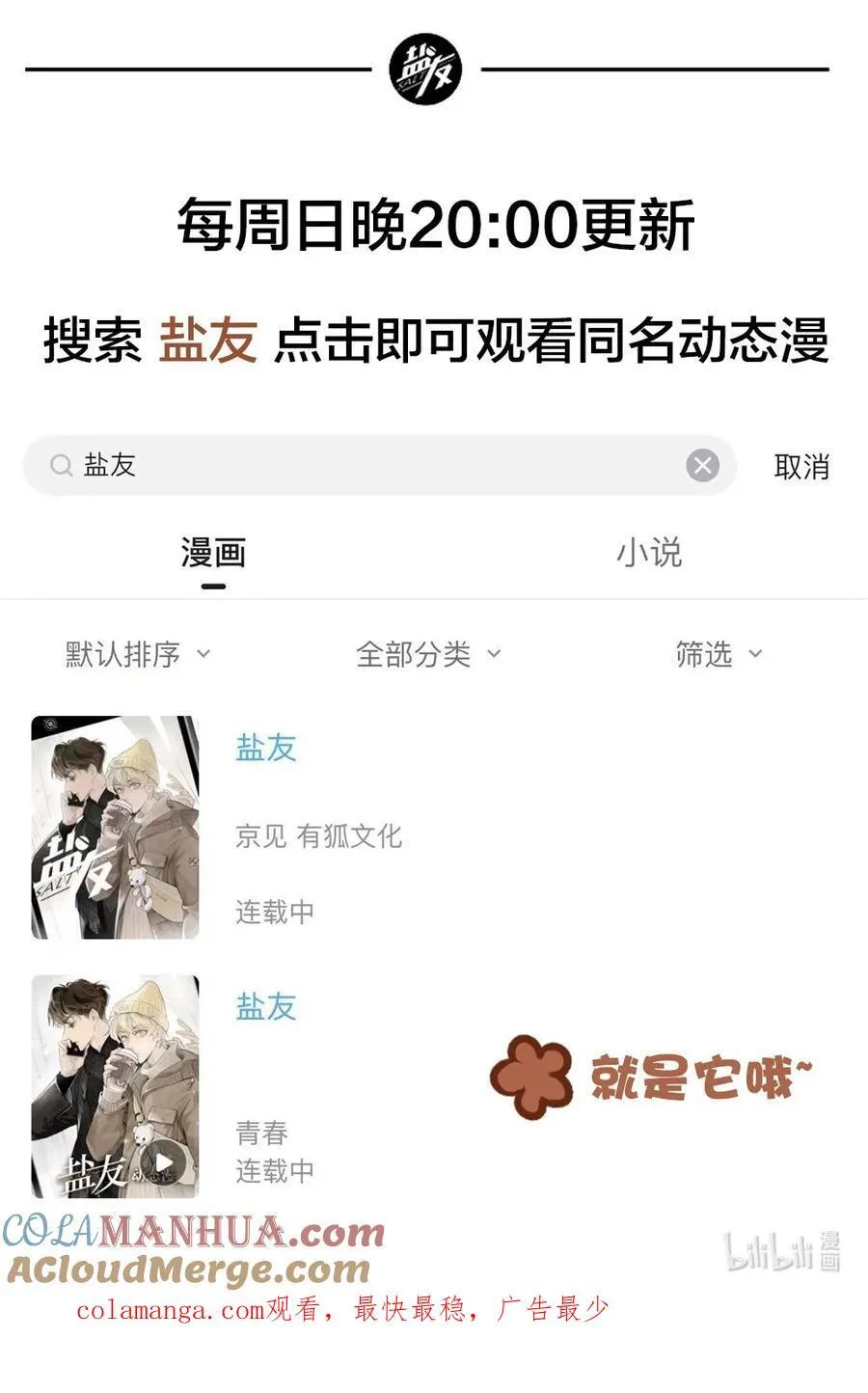868x1393 pixels.
Task: Open the second 盐友 cover thumbnail
Action: tap(115, 1084)
